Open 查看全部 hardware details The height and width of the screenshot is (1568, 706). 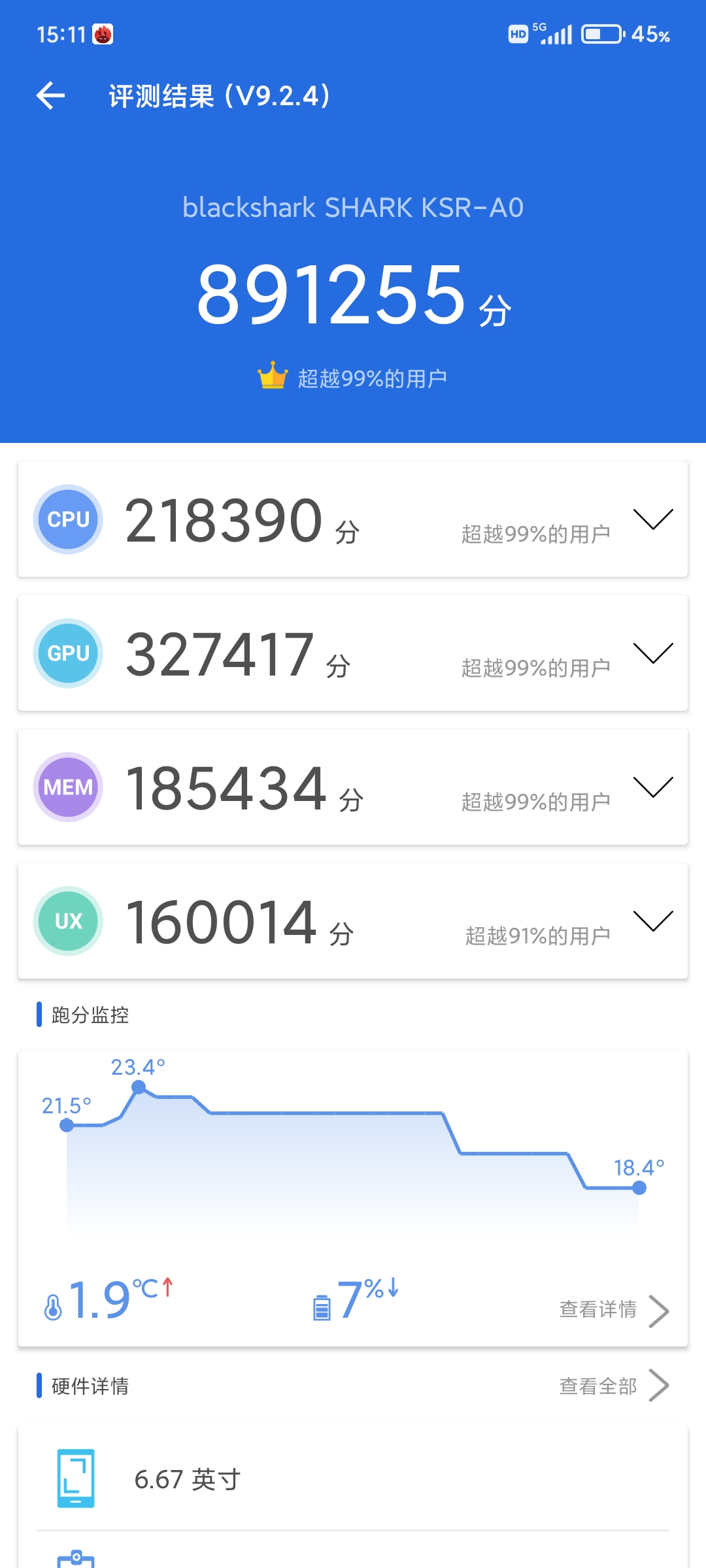click(614, 1386)
